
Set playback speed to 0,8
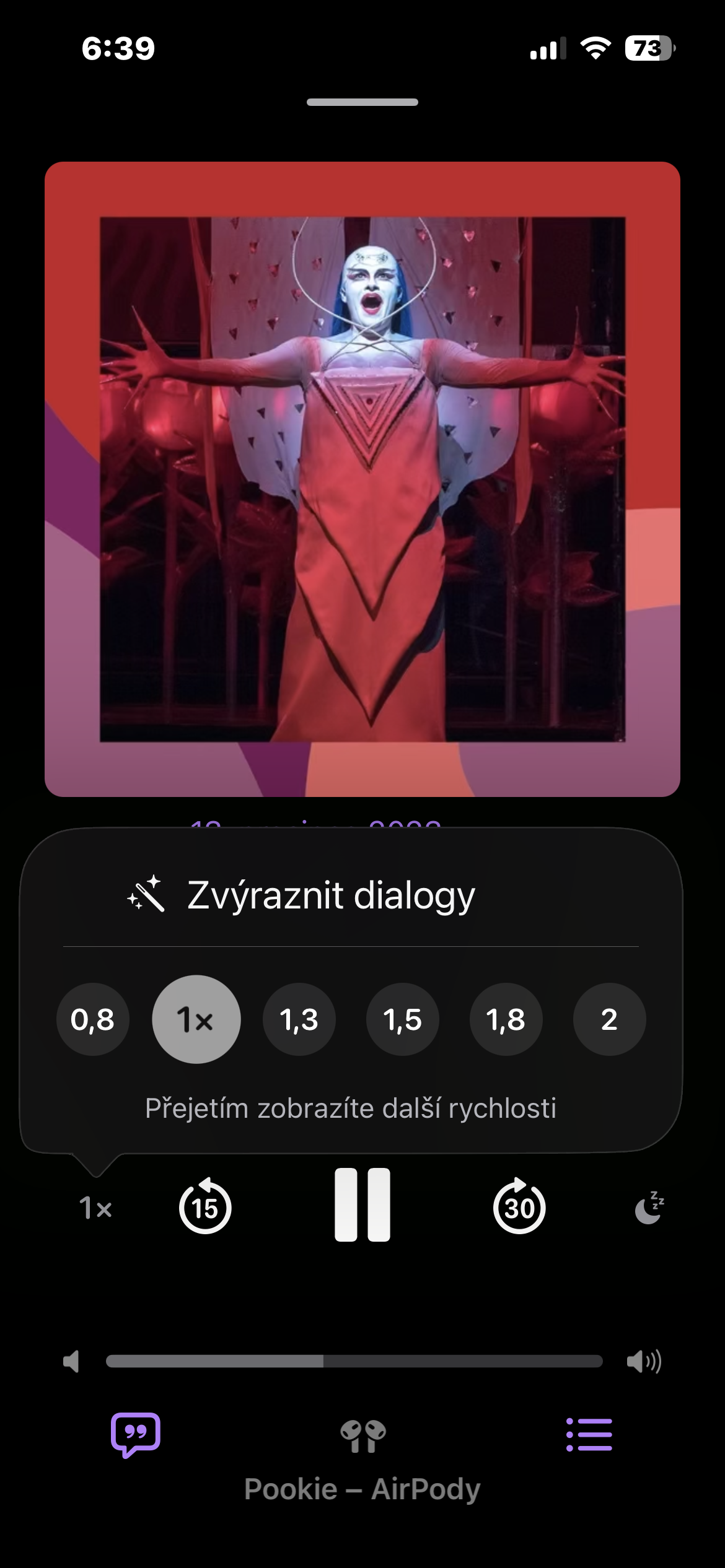tap(92, 1019)
